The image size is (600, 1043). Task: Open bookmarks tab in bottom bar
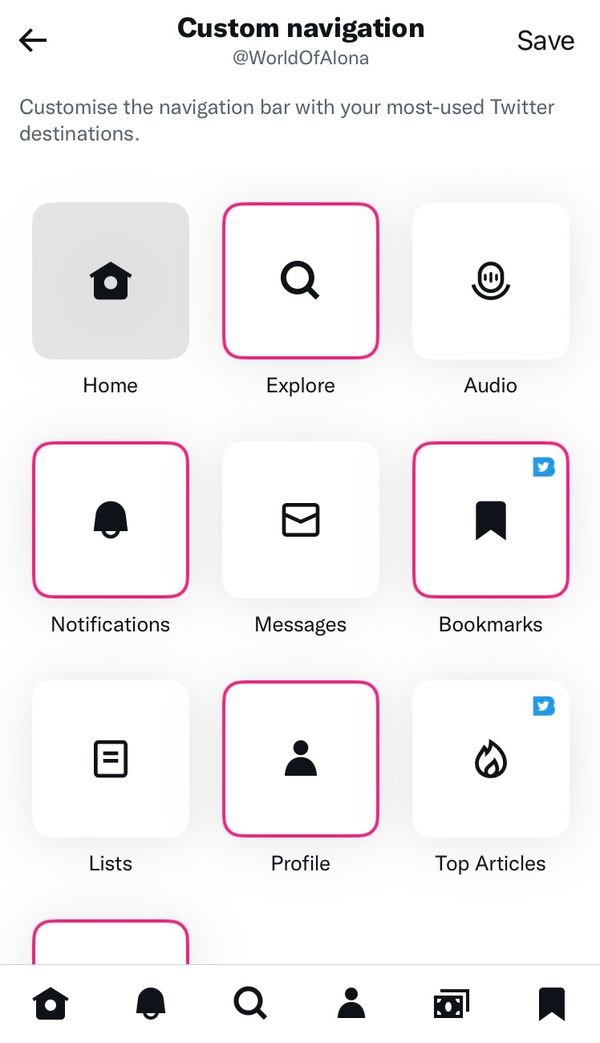(551, 1003)
